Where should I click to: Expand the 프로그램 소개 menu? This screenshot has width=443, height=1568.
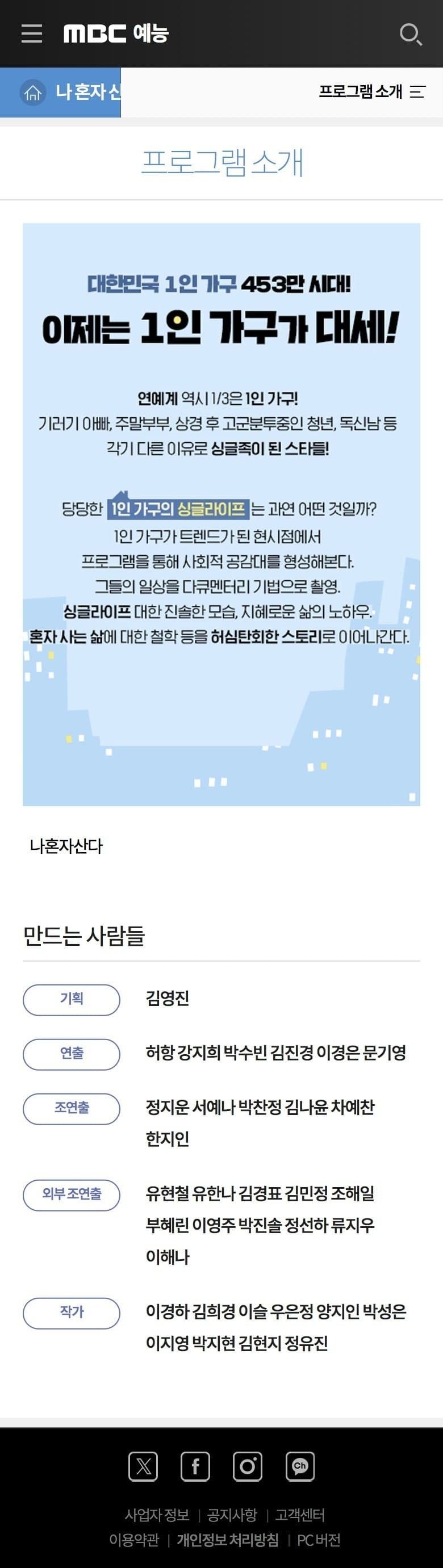point(371,92)
